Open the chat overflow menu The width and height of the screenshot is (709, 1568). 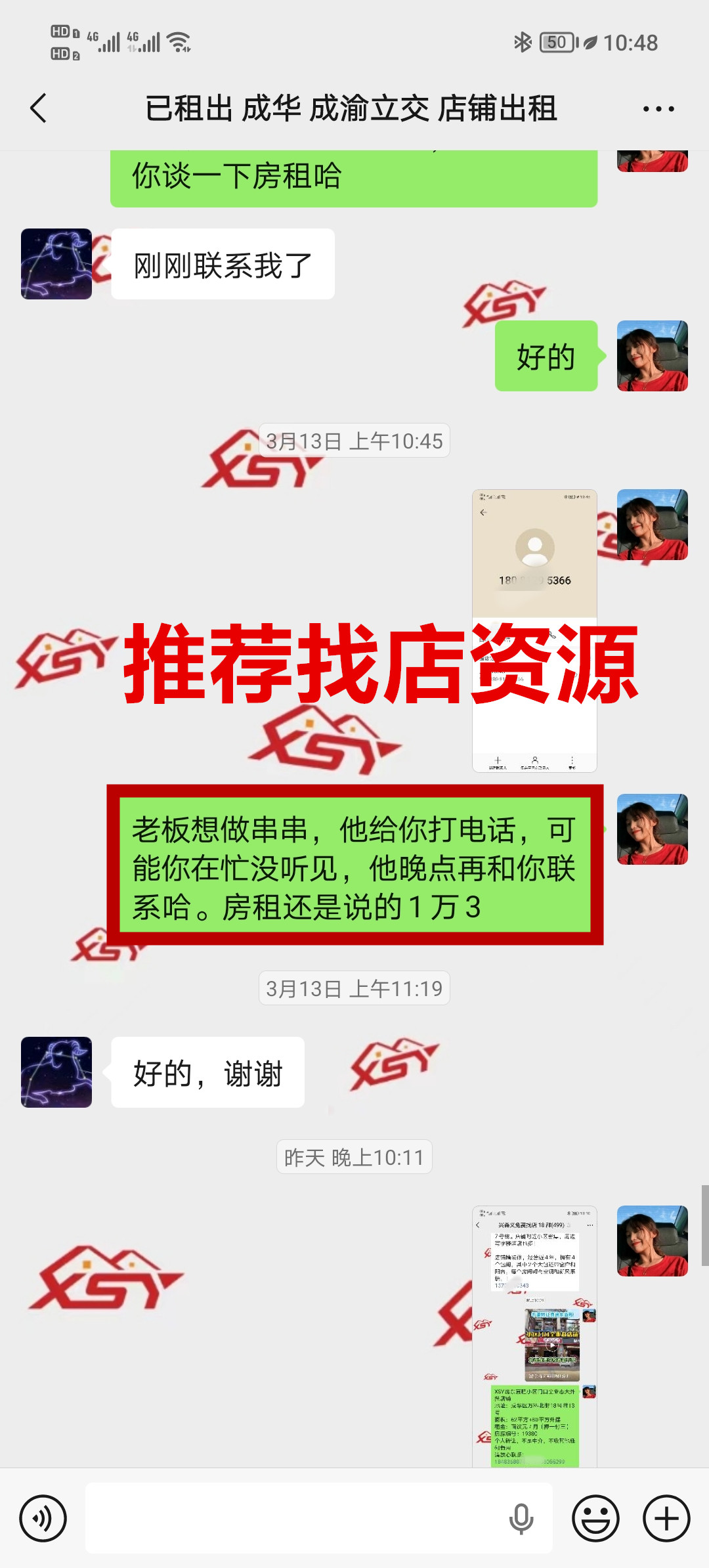658,109
